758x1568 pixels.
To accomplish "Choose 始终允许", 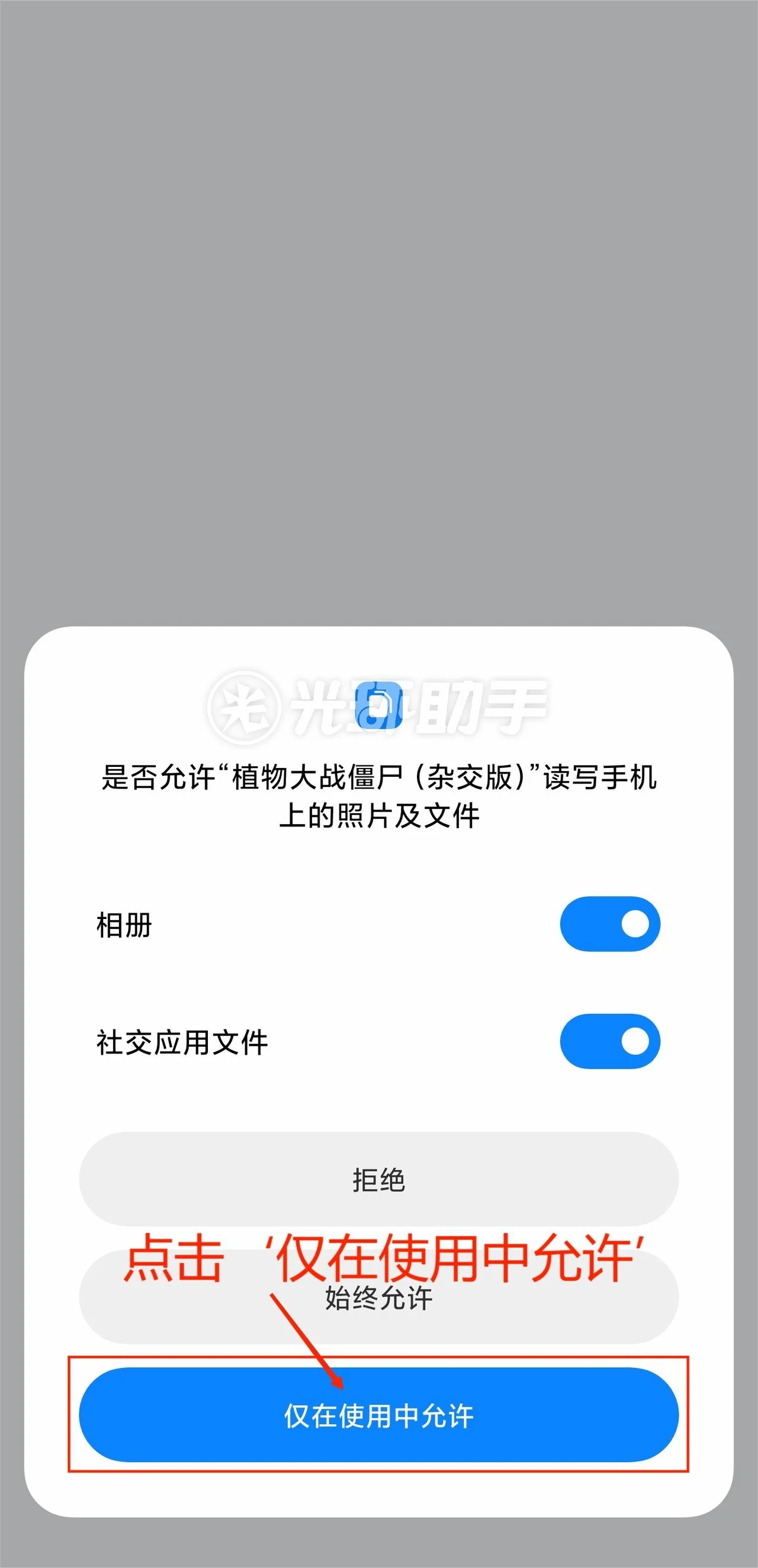I will (378, 1297).
